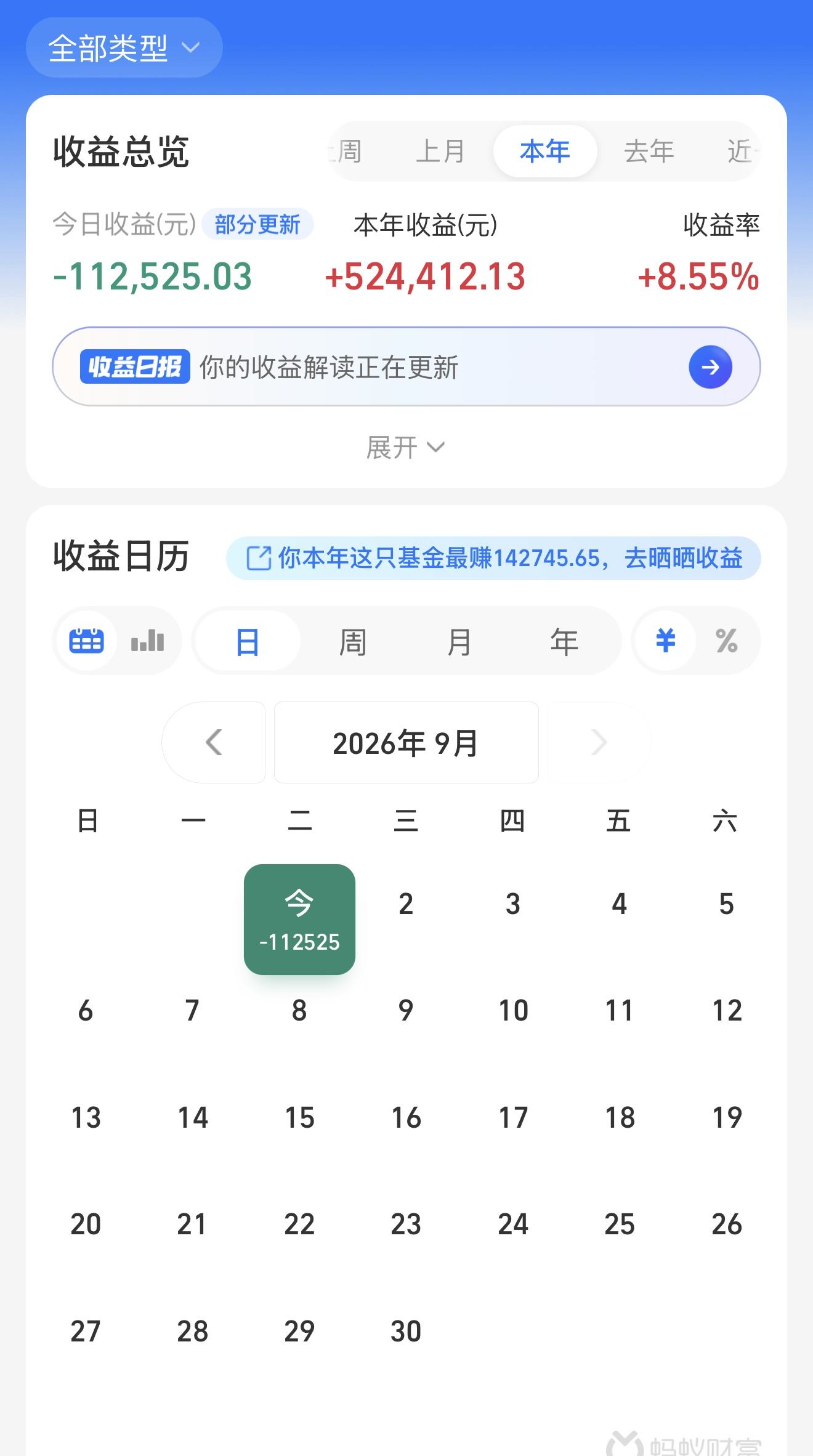Switch to the 去年 period tab
This screenshot has height=1456, width=813.
pyautogui.click(x=649, y=151)
